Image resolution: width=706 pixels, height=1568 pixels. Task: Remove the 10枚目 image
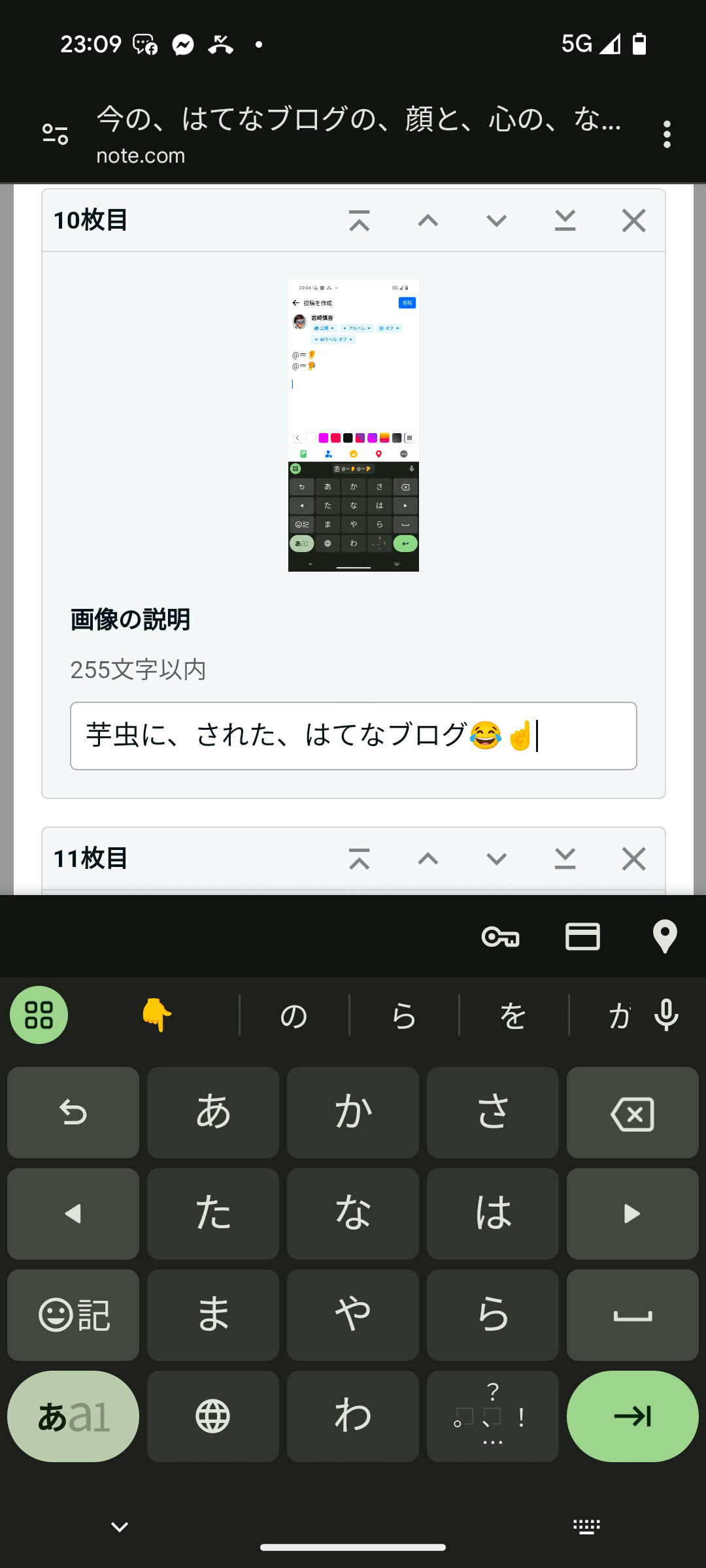click(633, 221)
